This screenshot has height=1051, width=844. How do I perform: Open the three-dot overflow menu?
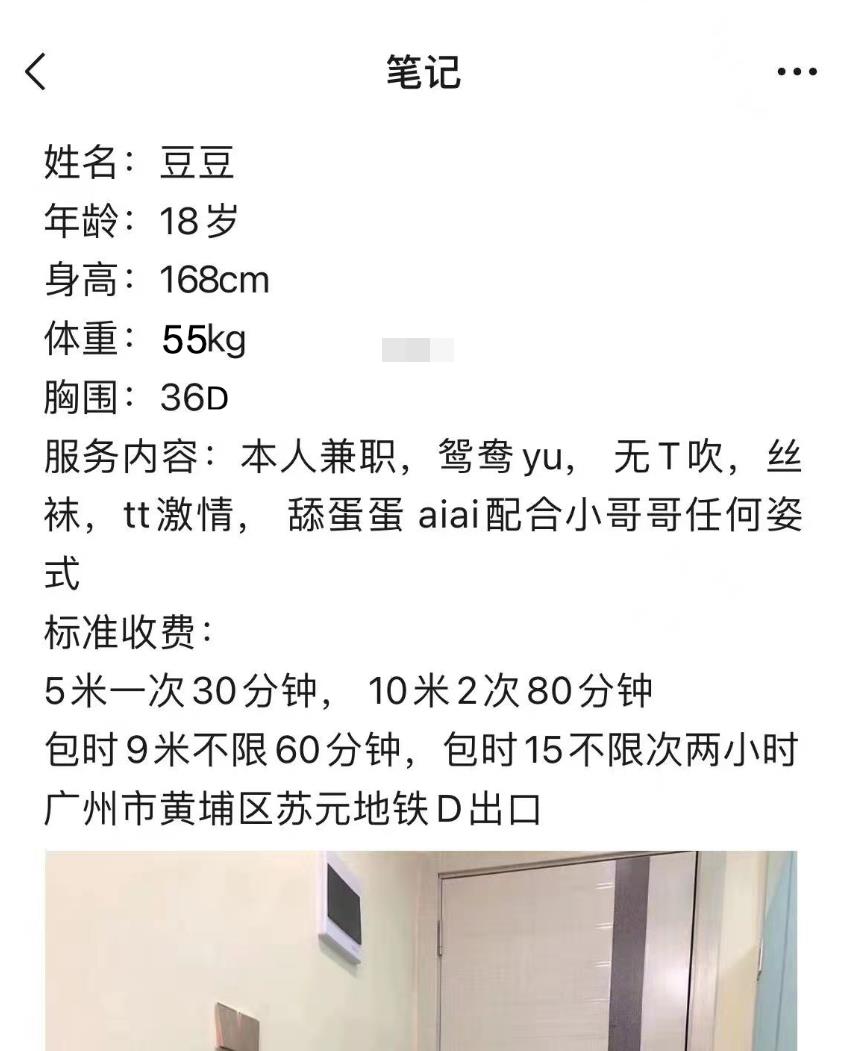click(x=796, y=72)
